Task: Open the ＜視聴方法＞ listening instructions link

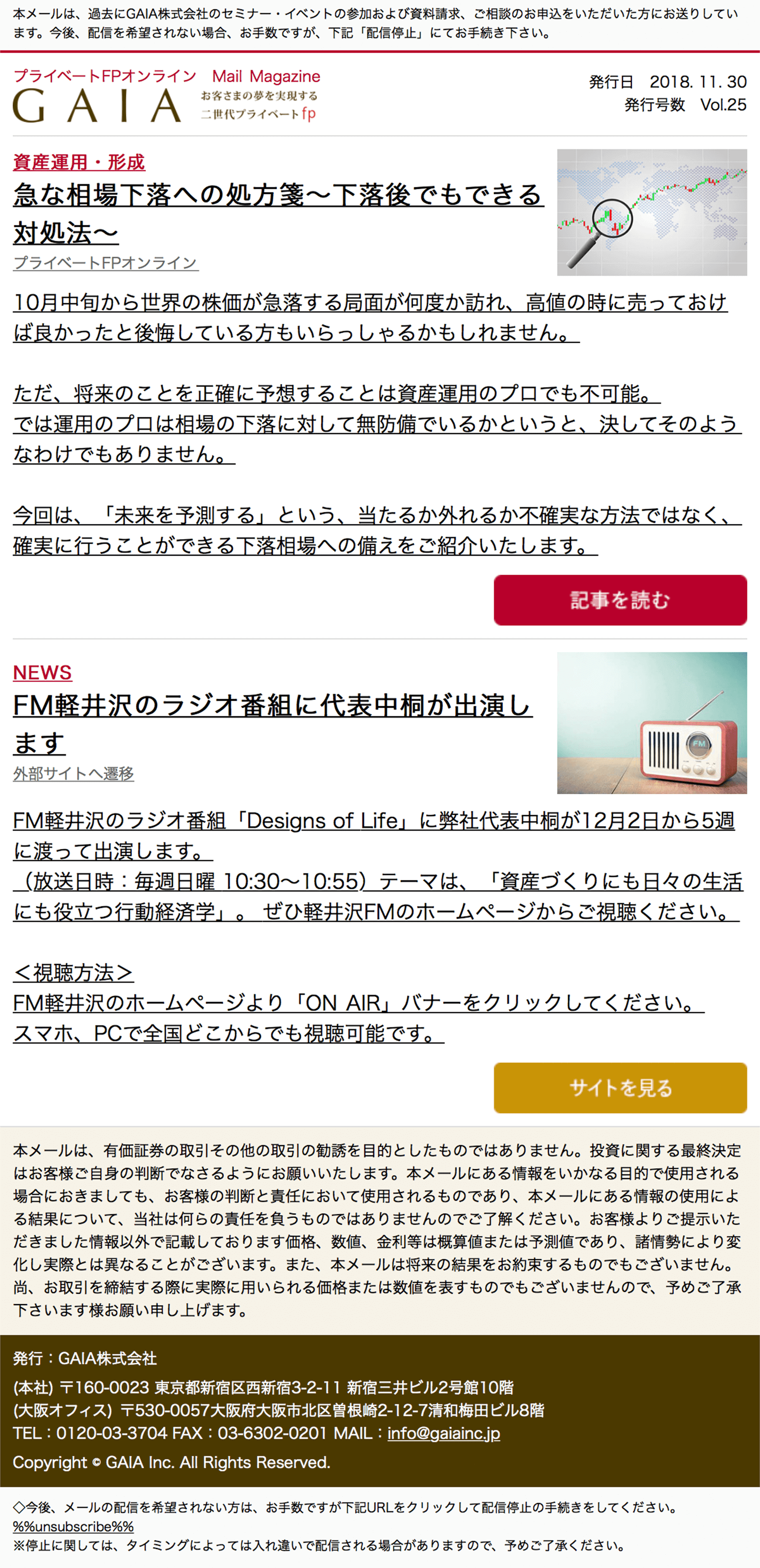Action: click(x=73, y=973)
